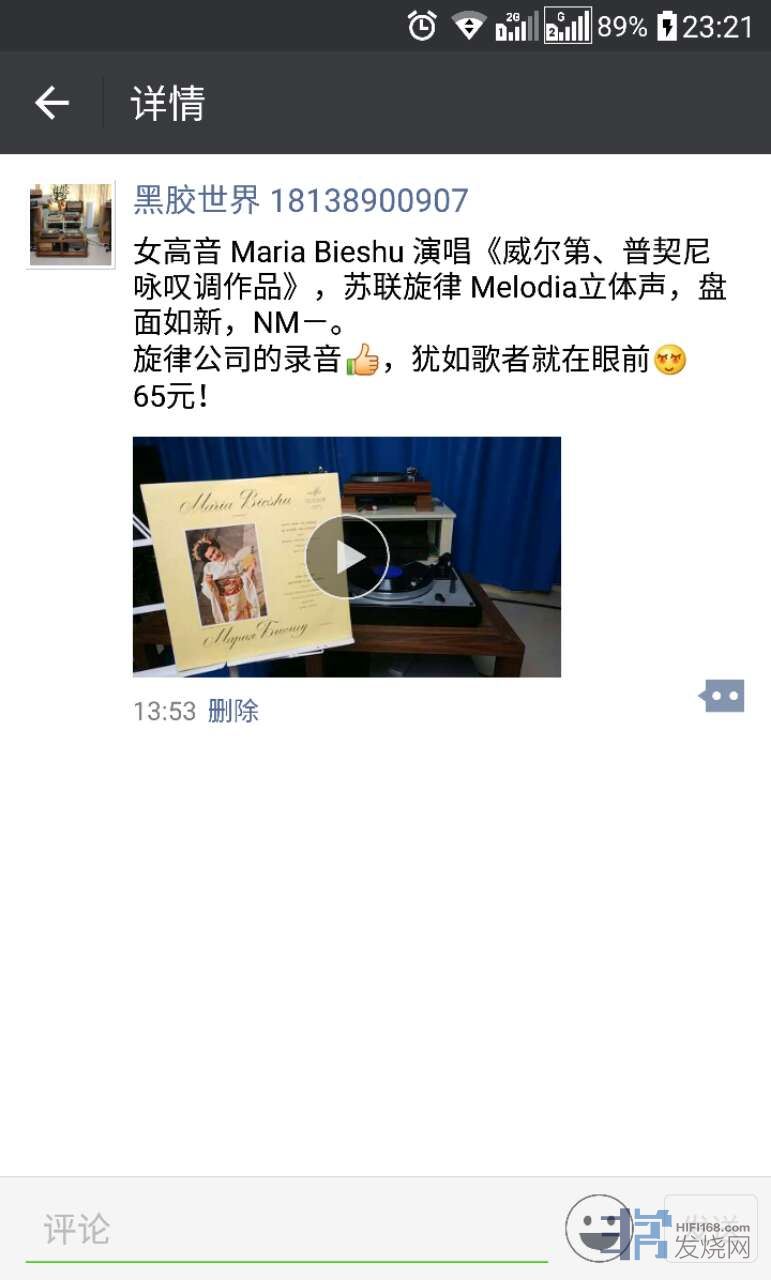This screenshot has width=771, height=1280.
Task: Go back from the 详情 page
Action: click(52, 103)
